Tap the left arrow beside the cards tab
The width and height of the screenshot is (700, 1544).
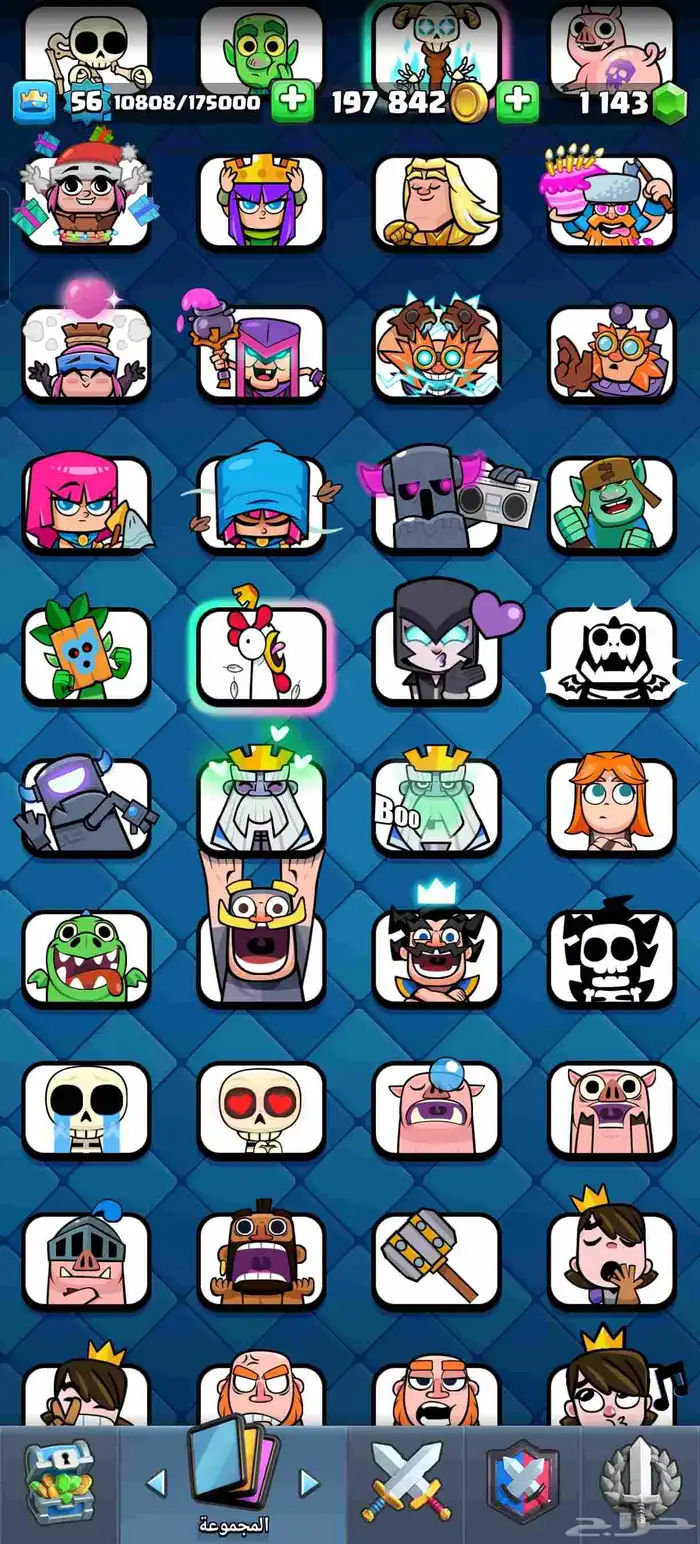[x=156, y=1482]
